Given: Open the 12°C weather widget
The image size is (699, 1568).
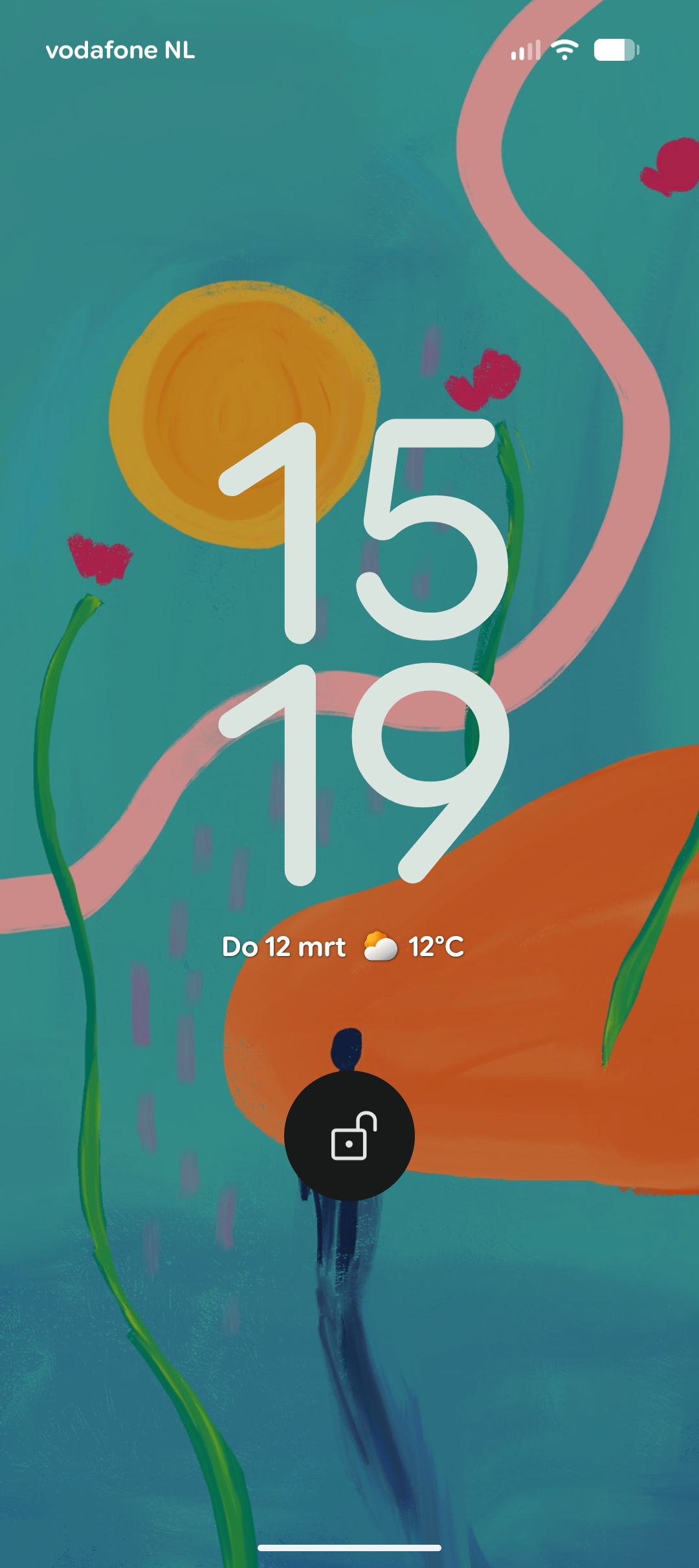Looking at the screenshot, I should pos(414,947).
